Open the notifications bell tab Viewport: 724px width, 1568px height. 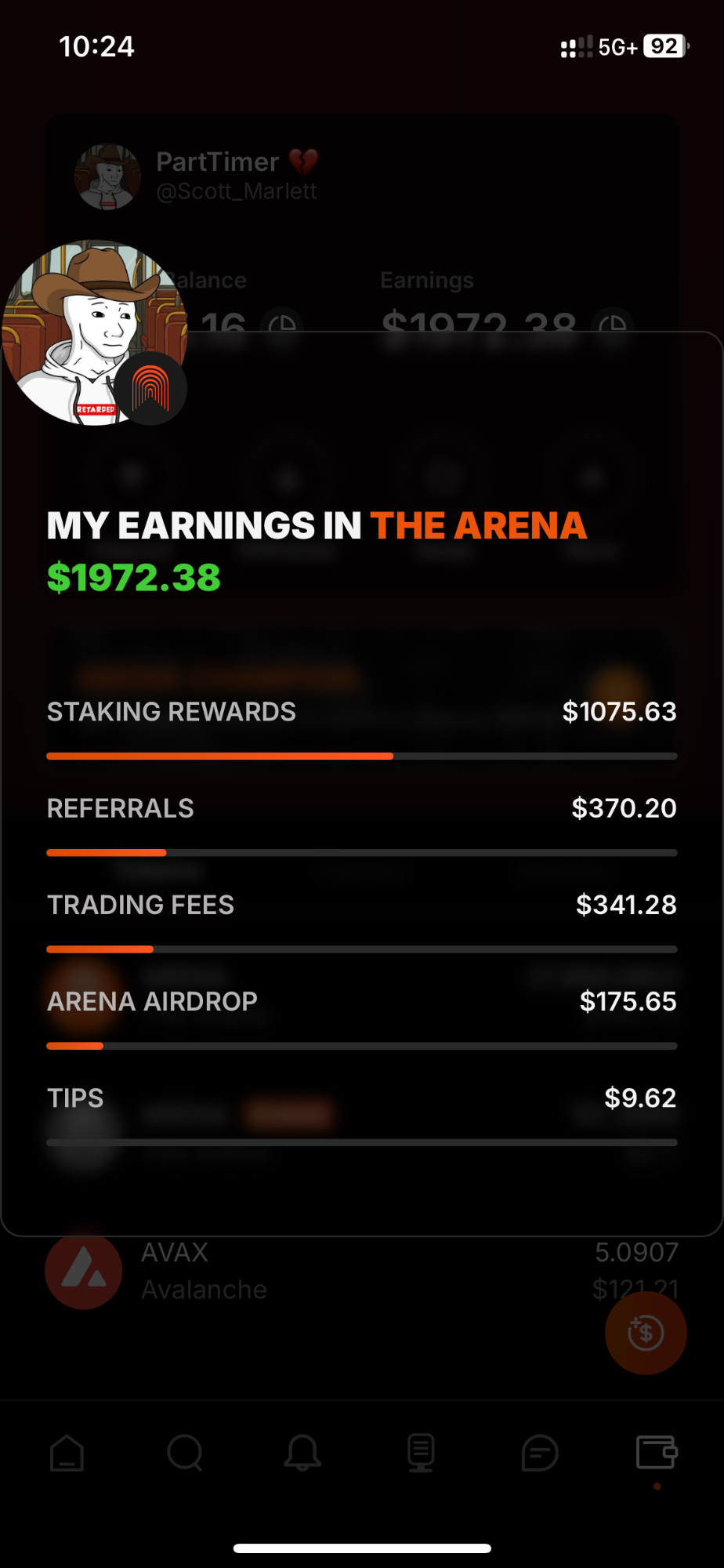click(302, 1453)
